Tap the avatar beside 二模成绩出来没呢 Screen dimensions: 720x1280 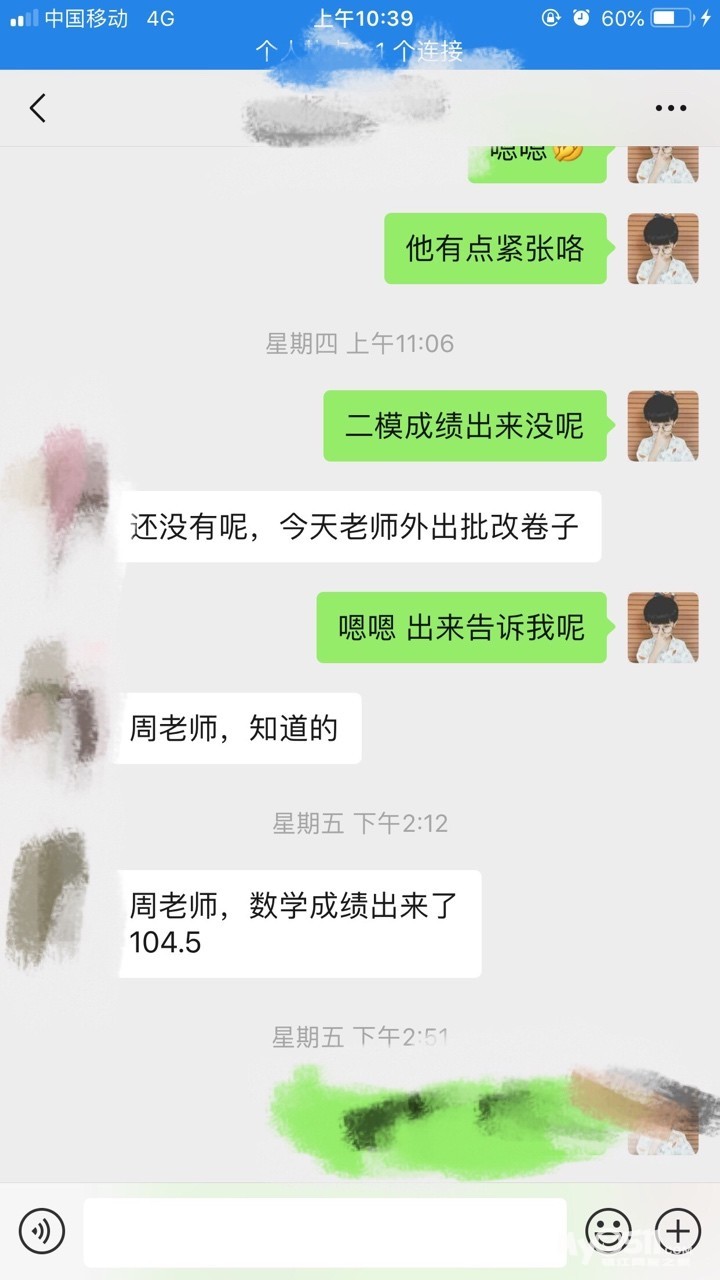tap(662, 426)
